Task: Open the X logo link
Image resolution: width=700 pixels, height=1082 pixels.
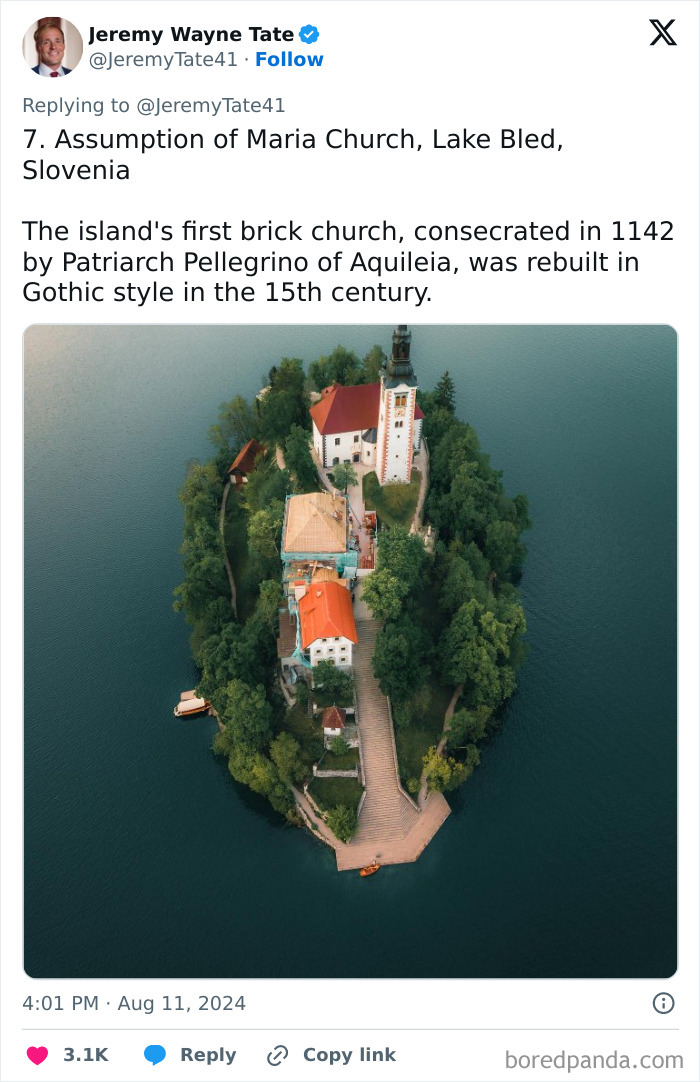Action: [662, 33]
